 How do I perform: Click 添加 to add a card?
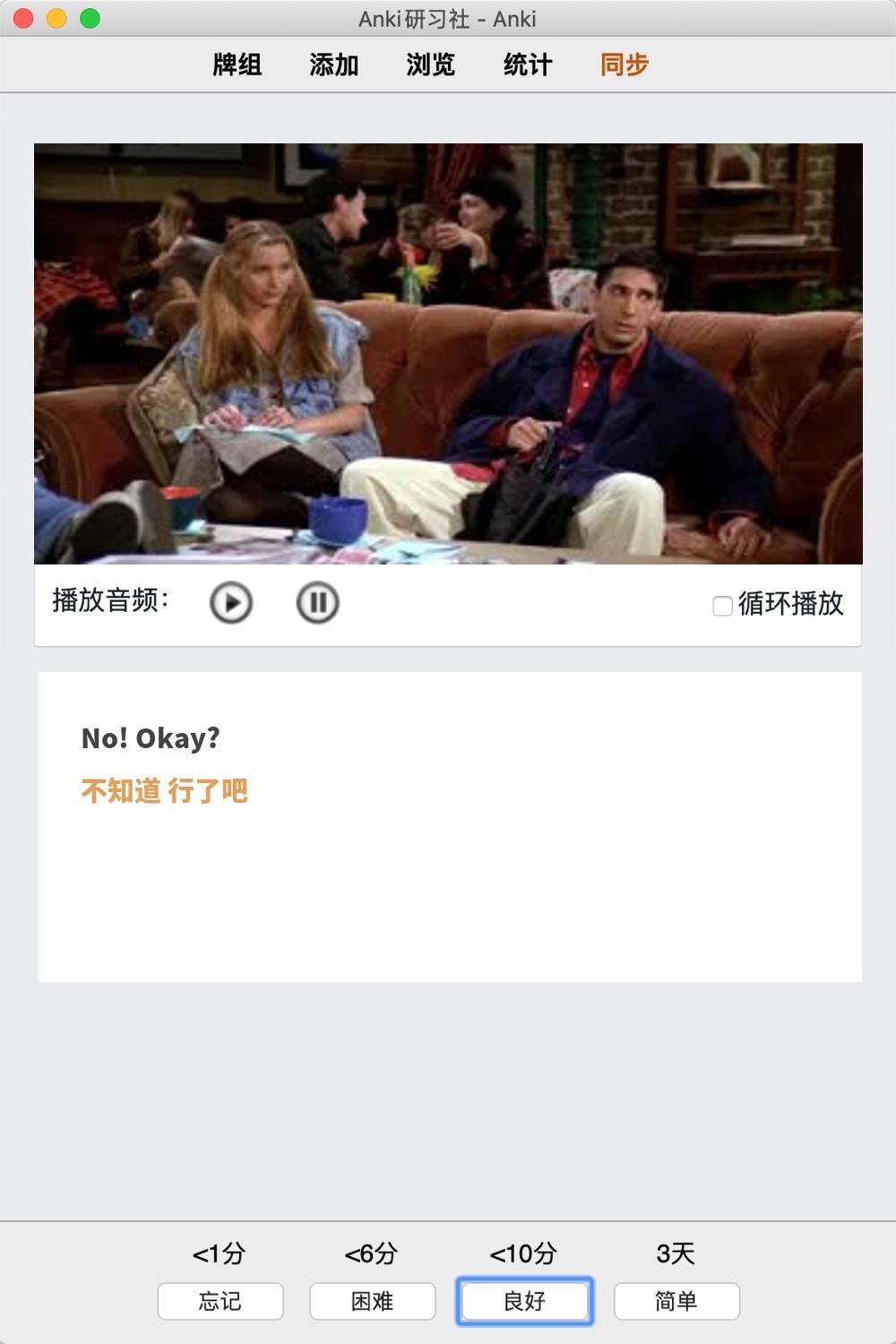[x=334, y=65]
